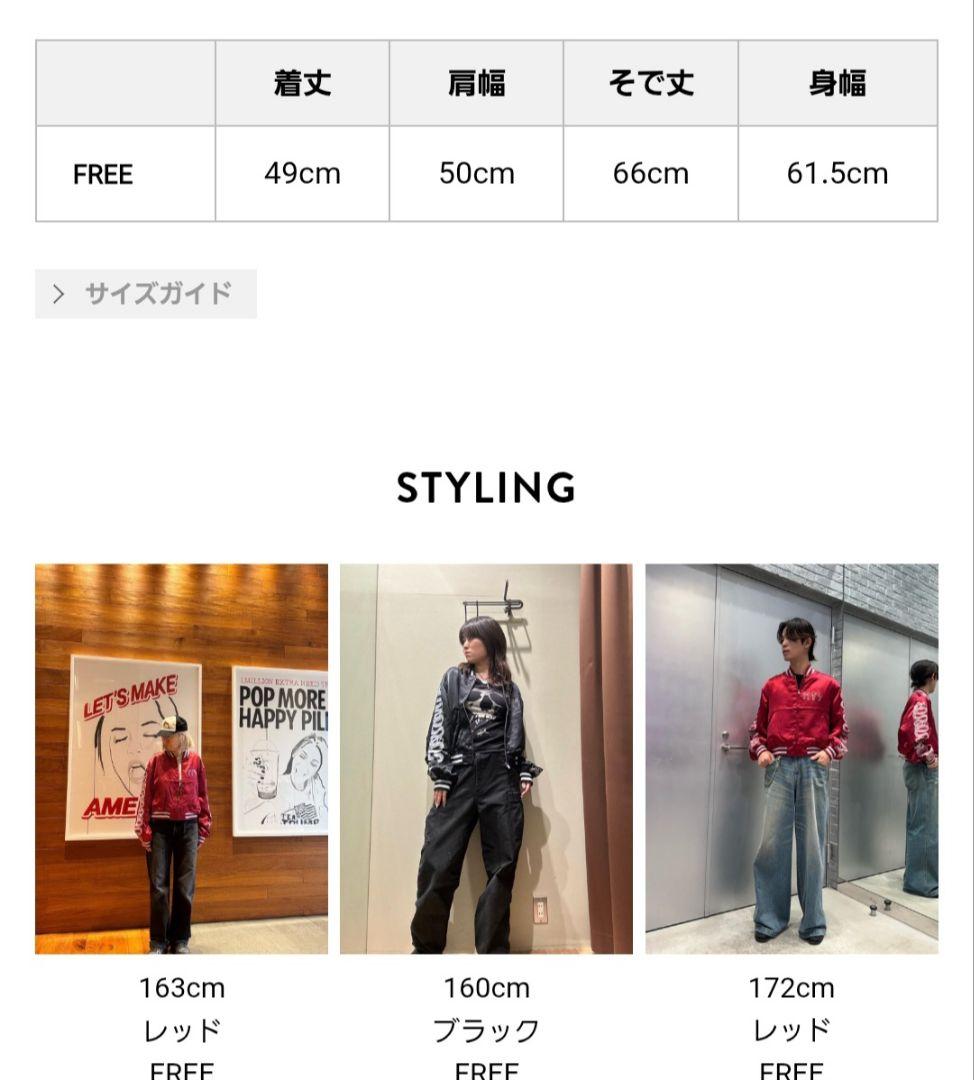Select the FREE size row label

pos(101,173)
